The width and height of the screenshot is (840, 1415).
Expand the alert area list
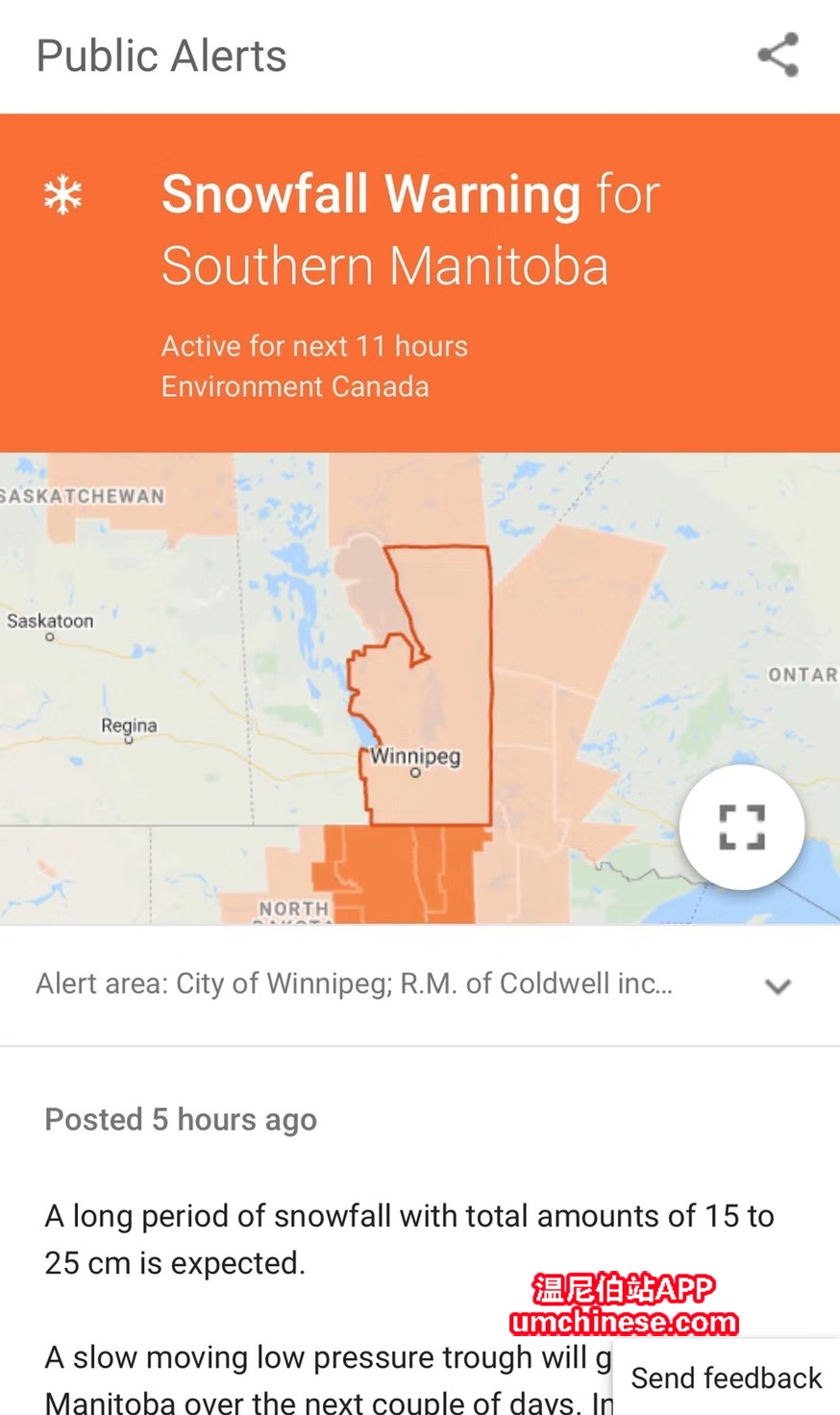tap(777, 985)
